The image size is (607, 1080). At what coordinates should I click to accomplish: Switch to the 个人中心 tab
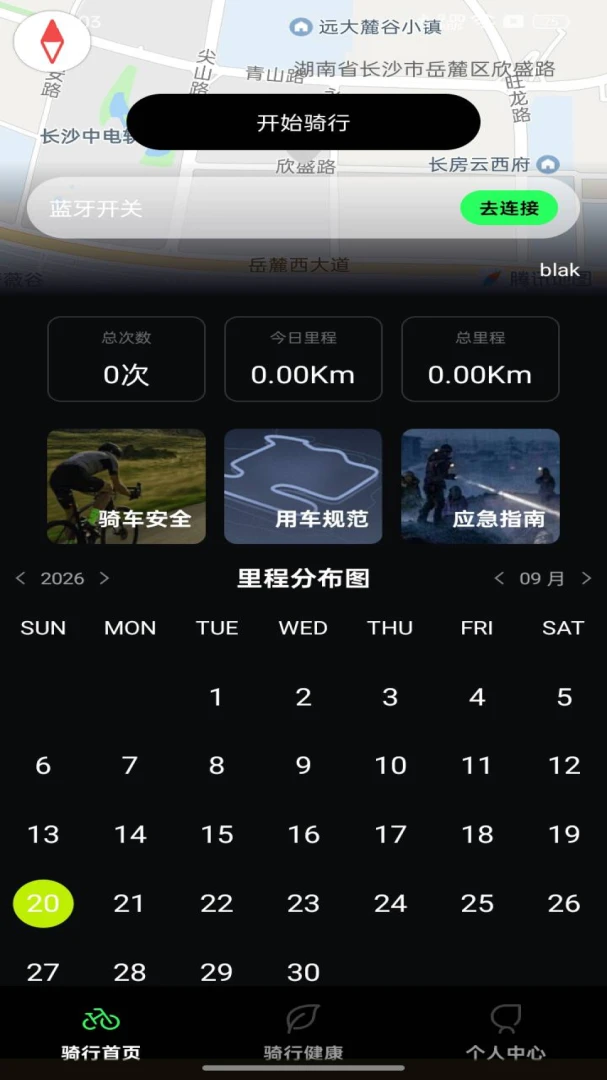coord(505,1032)
